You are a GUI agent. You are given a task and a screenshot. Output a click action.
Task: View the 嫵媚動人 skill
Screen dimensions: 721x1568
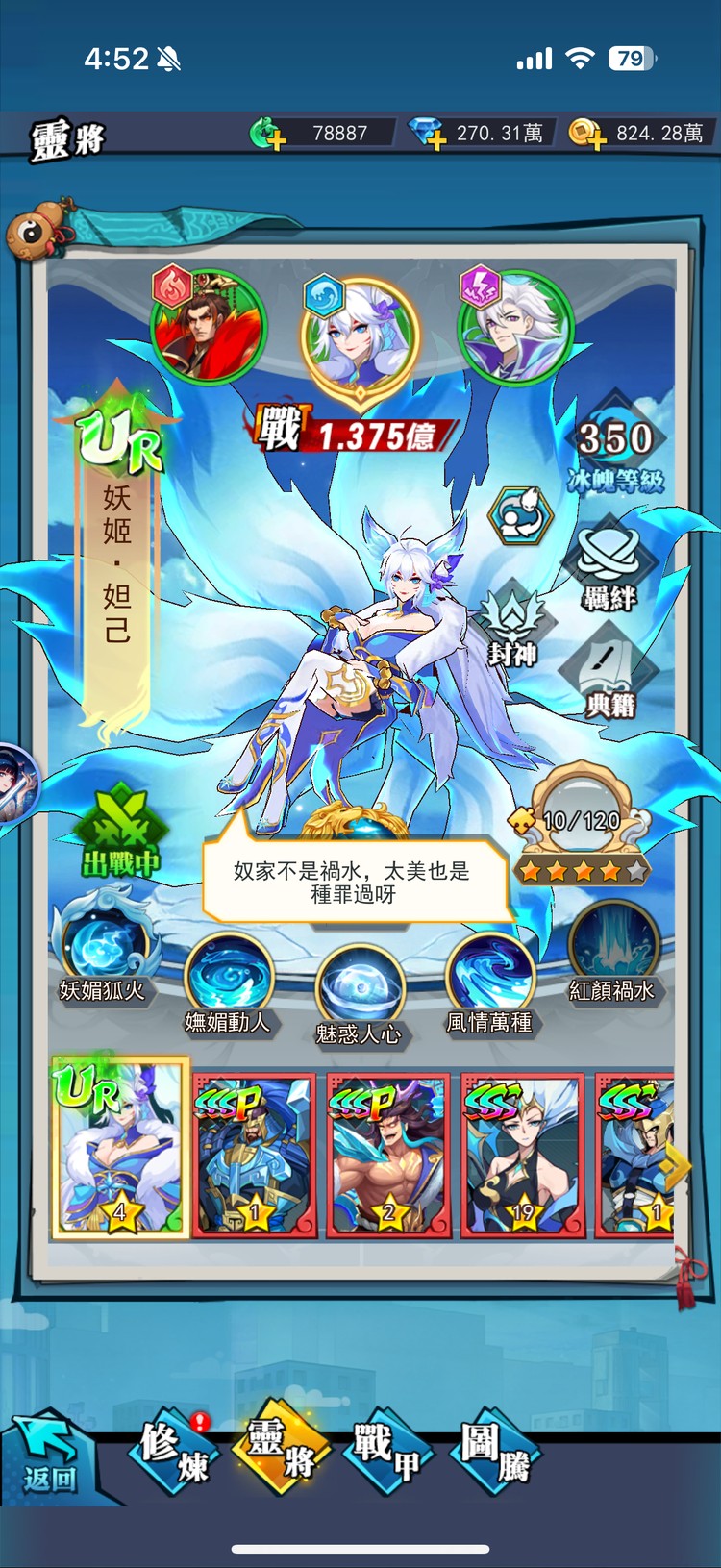(x=228, y=979)
